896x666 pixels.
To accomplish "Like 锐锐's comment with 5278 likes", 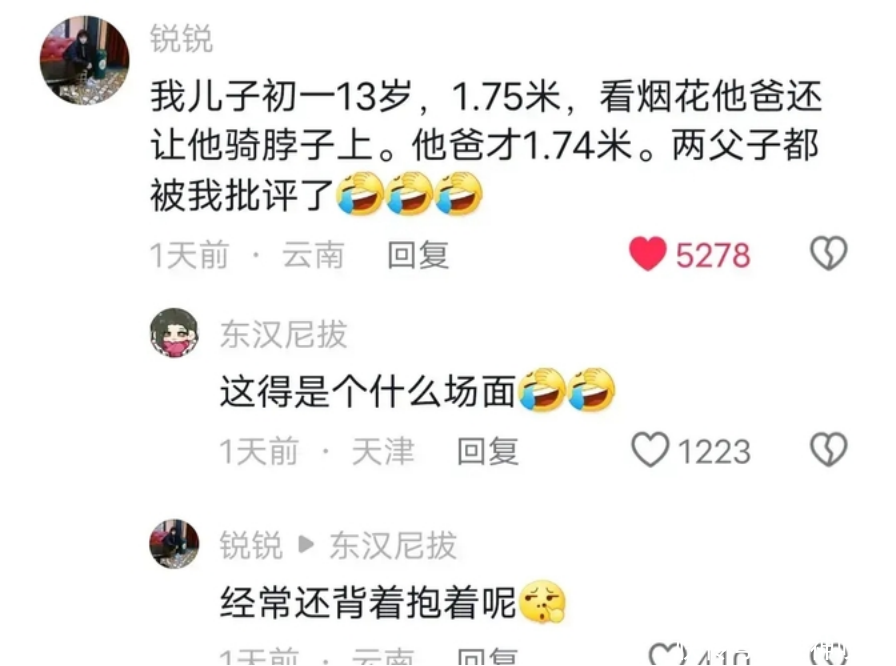I will (648, 255).
